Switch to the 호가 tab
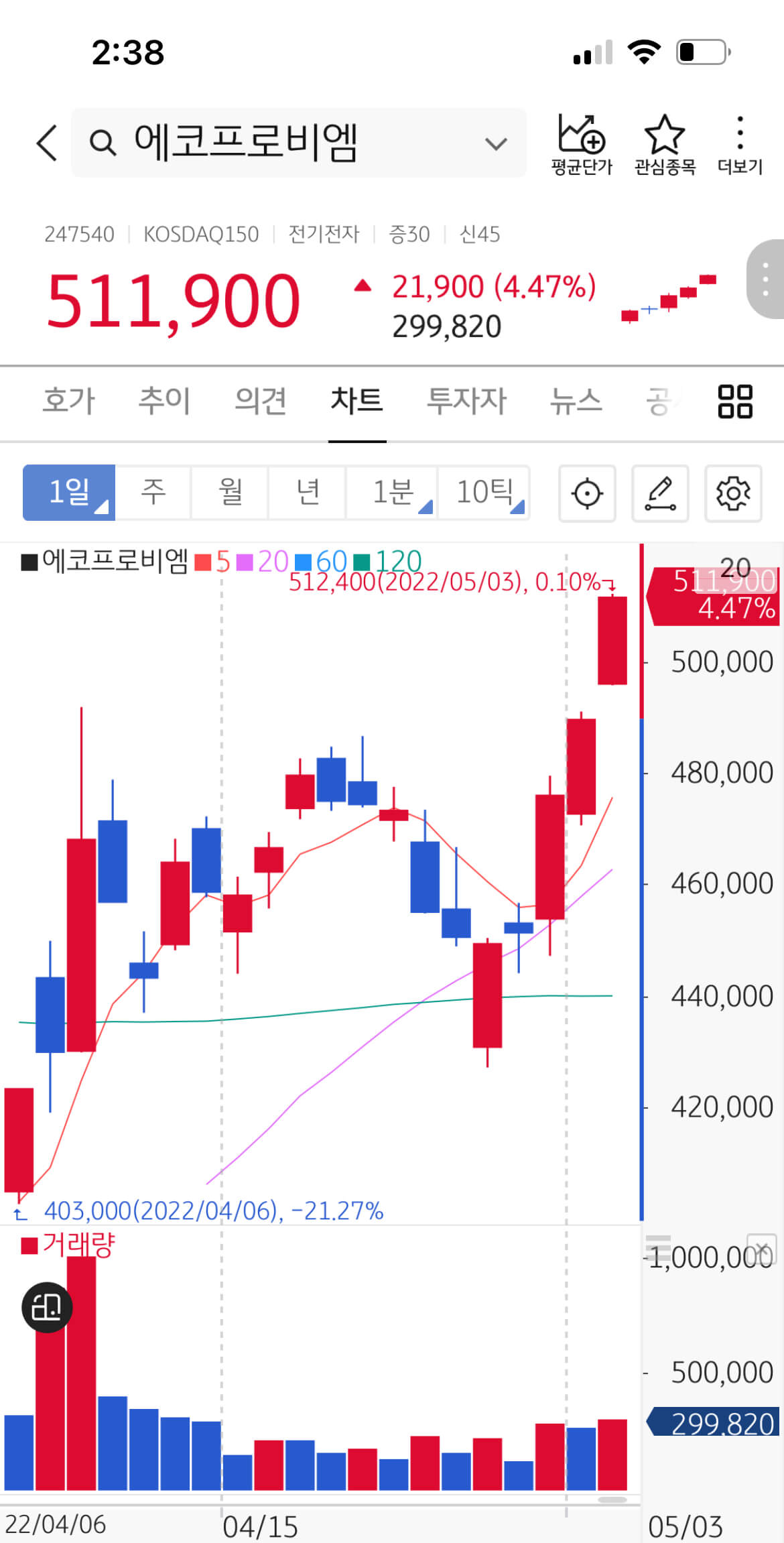Viewport: 784px width, 1543px height. coord(68,401)
